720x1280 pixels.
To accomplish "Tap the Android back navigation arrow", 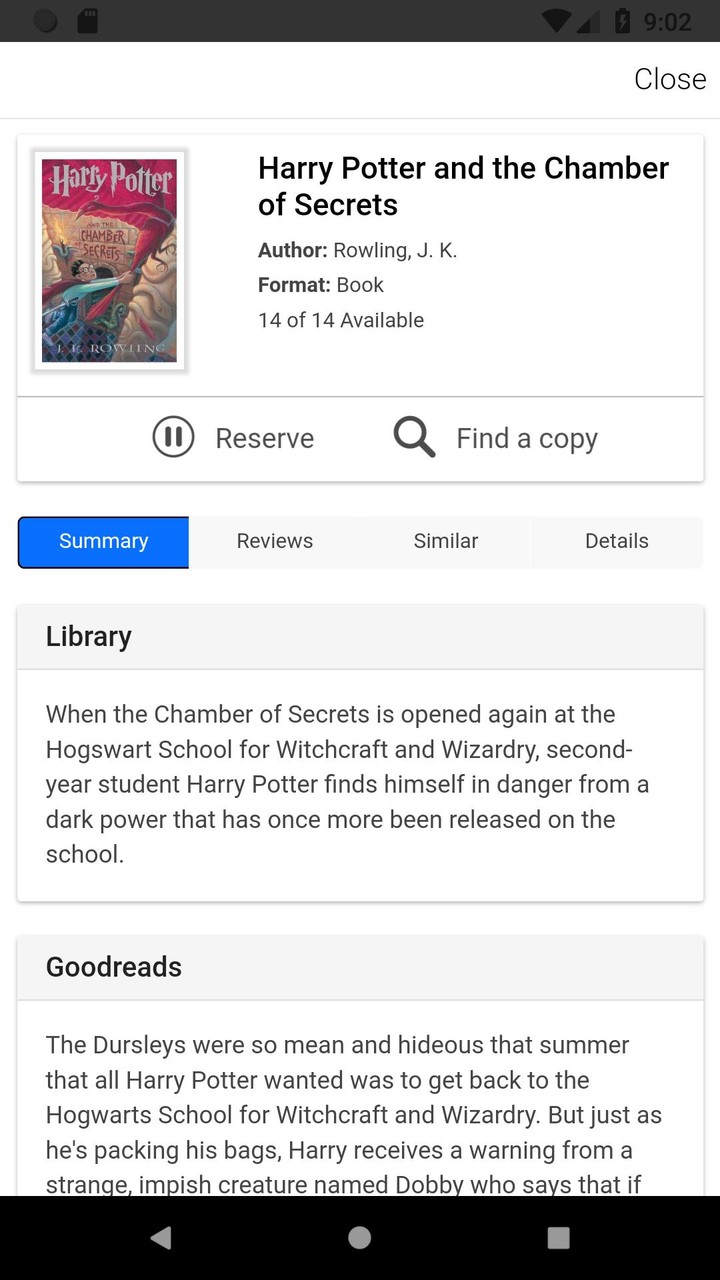I will [161, 1237].
